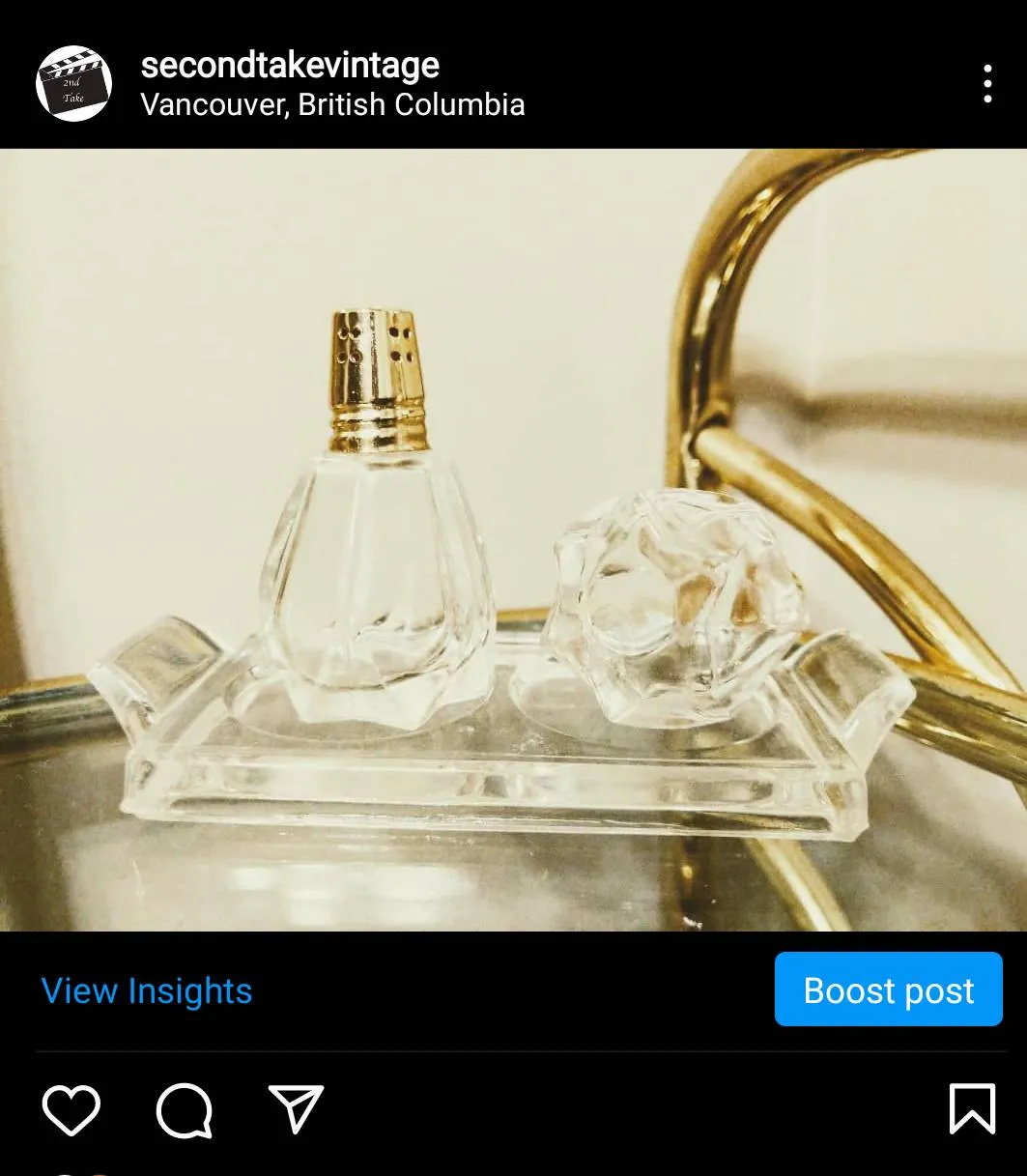
Task: Open the Vancouver, British Columbia location
Action: pos(332,104)
